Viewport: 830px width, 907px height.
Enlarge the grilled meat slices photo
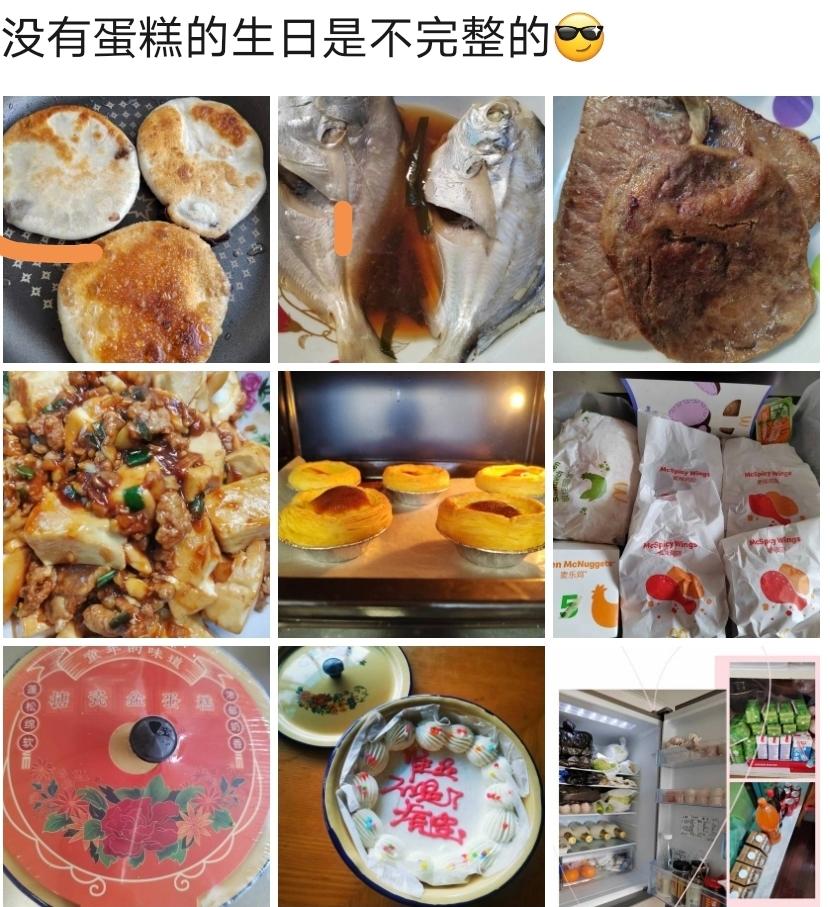(686, 229)
